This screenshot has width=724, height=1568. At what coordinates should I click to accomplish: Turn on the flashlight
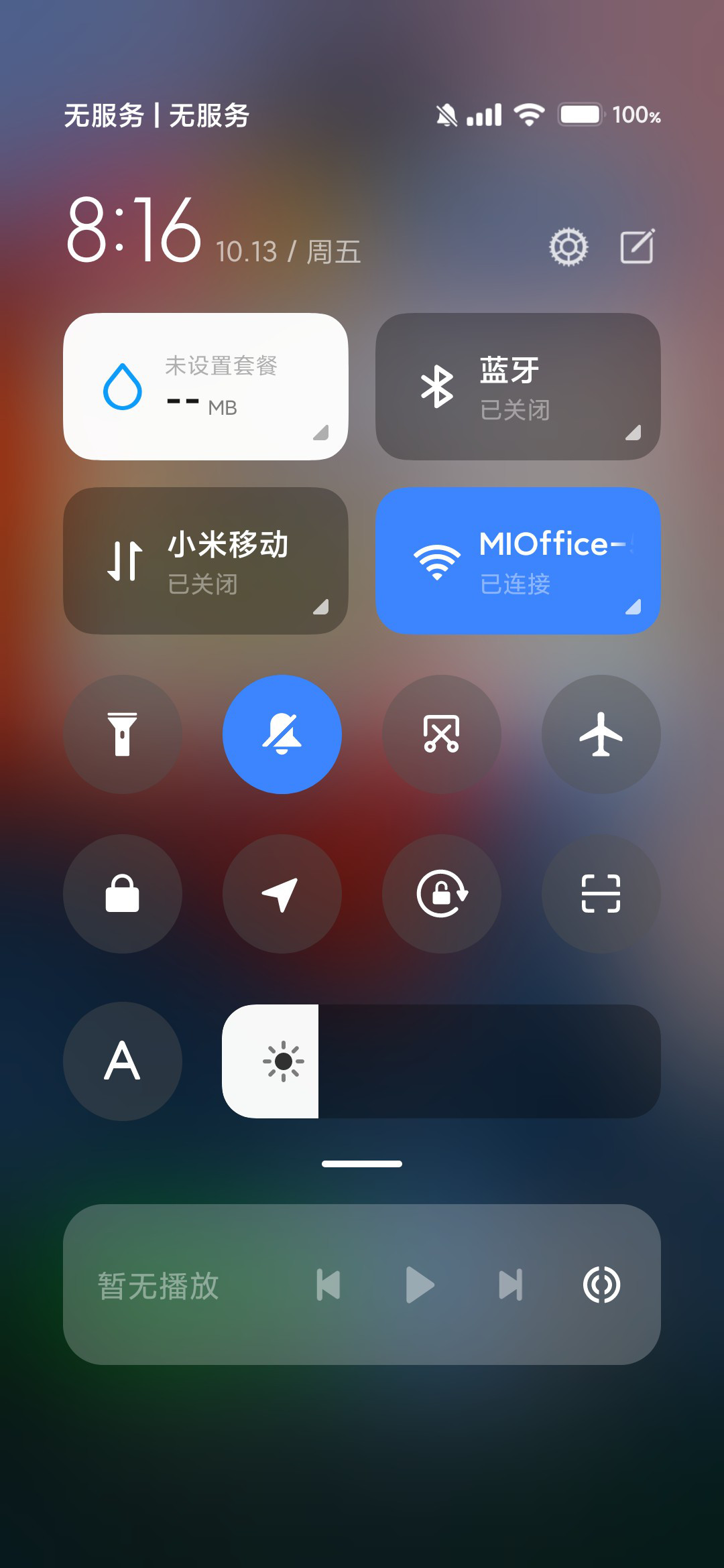123,734
